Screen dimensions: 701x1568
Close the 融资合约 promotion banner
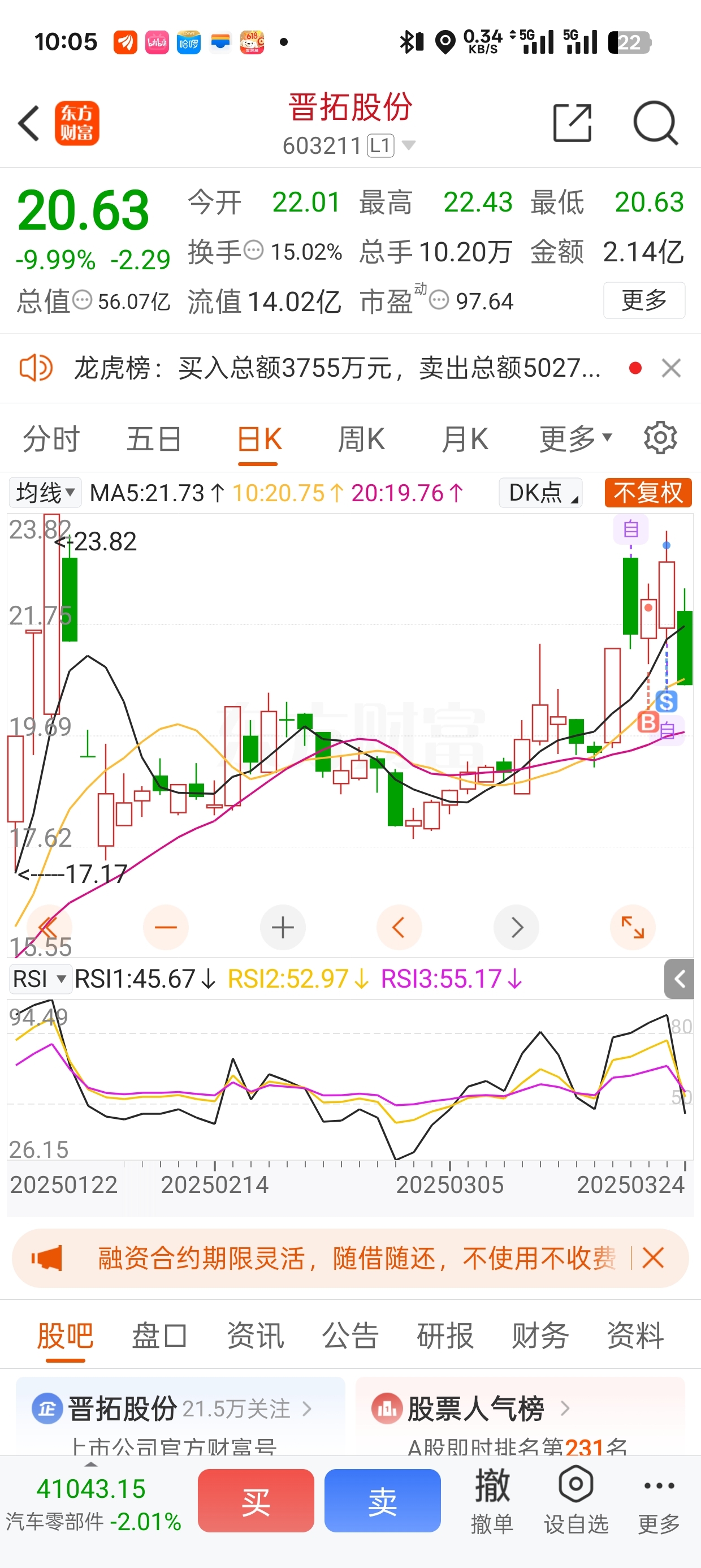(653, 1257)
